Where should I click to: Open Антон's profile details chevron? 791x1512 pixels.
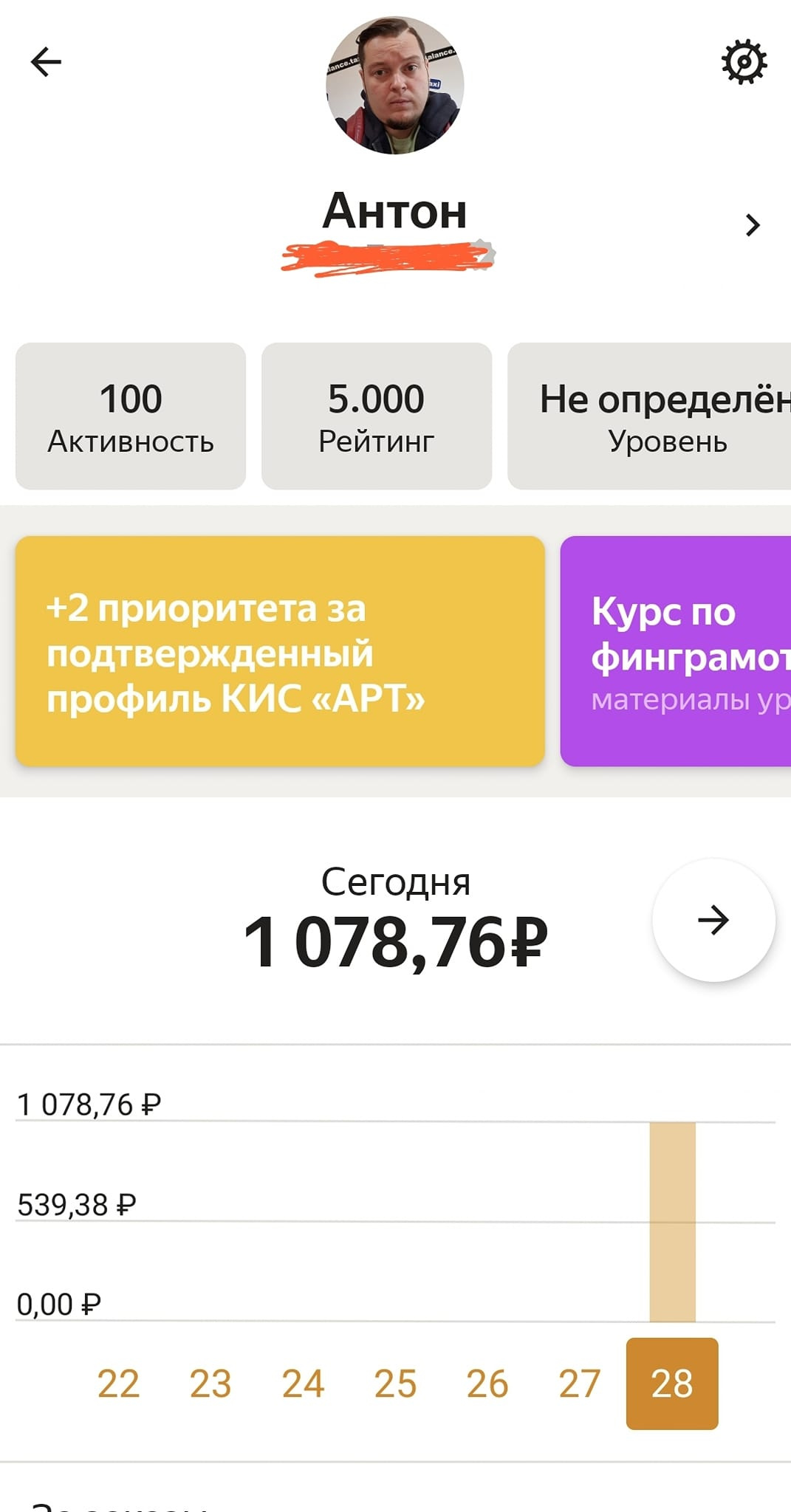753,225
